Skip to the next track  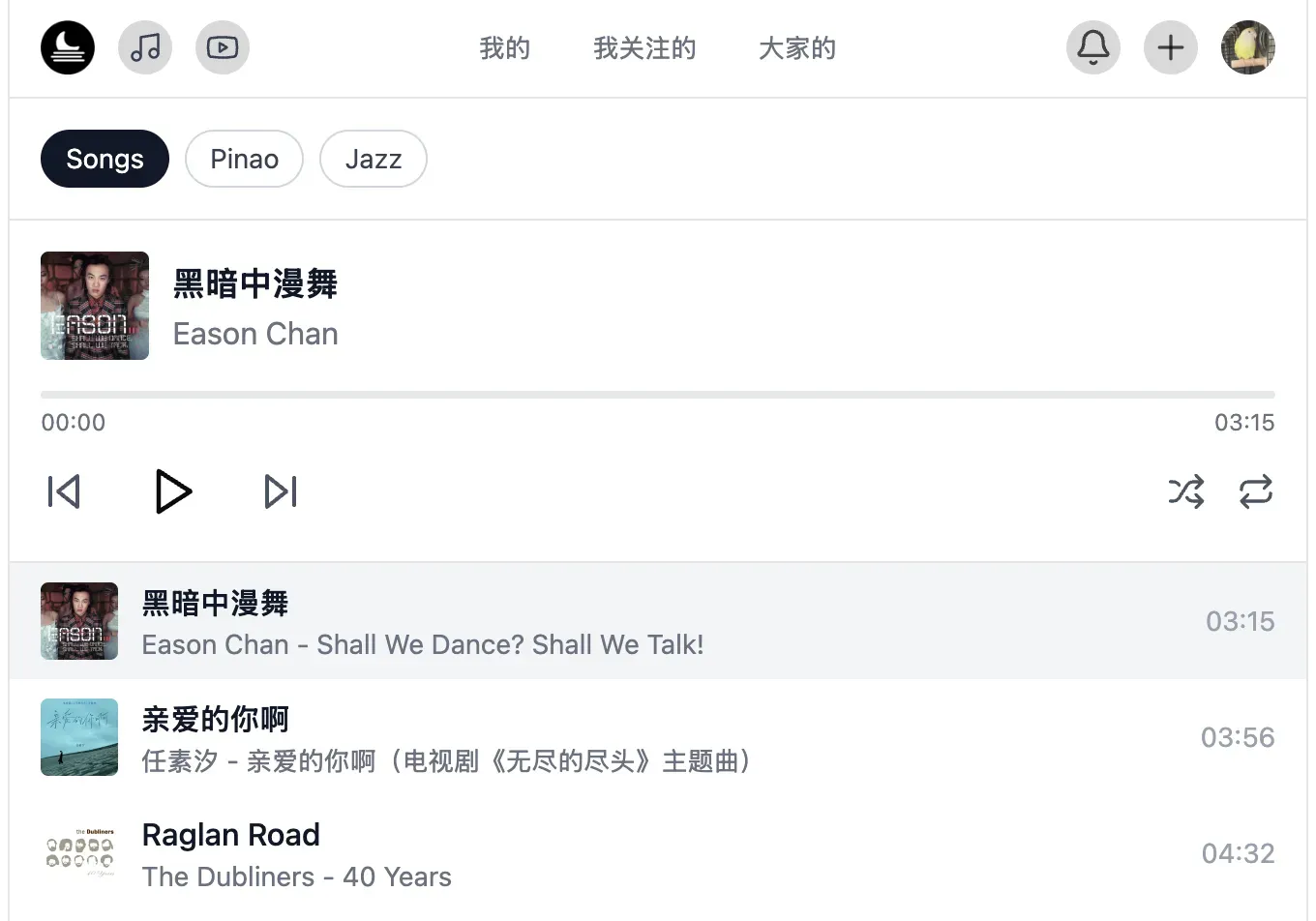(x=281, y=491)
